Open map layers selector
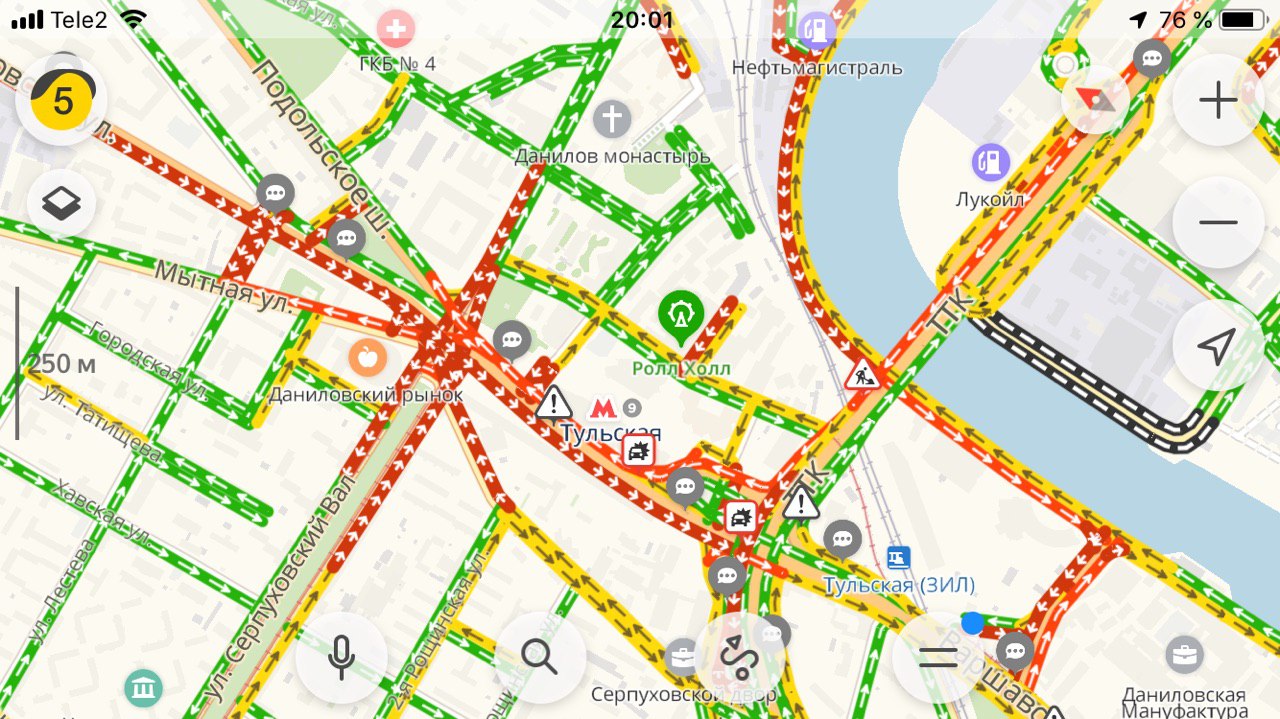This screenshot has width=1280, height=719. click(62, 205)
